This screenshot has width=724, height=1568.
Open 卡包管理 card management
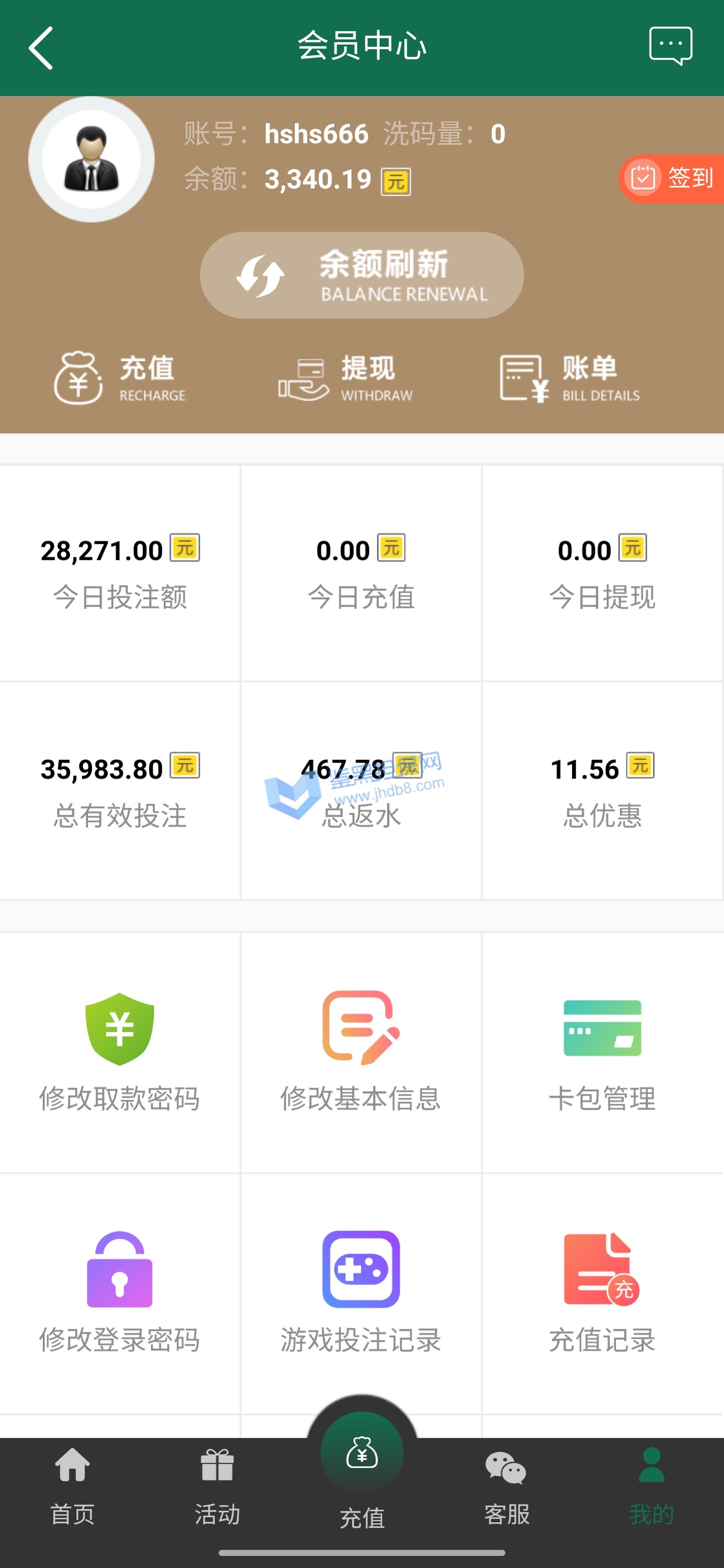pyautogui.click(x=602, y=1052)
